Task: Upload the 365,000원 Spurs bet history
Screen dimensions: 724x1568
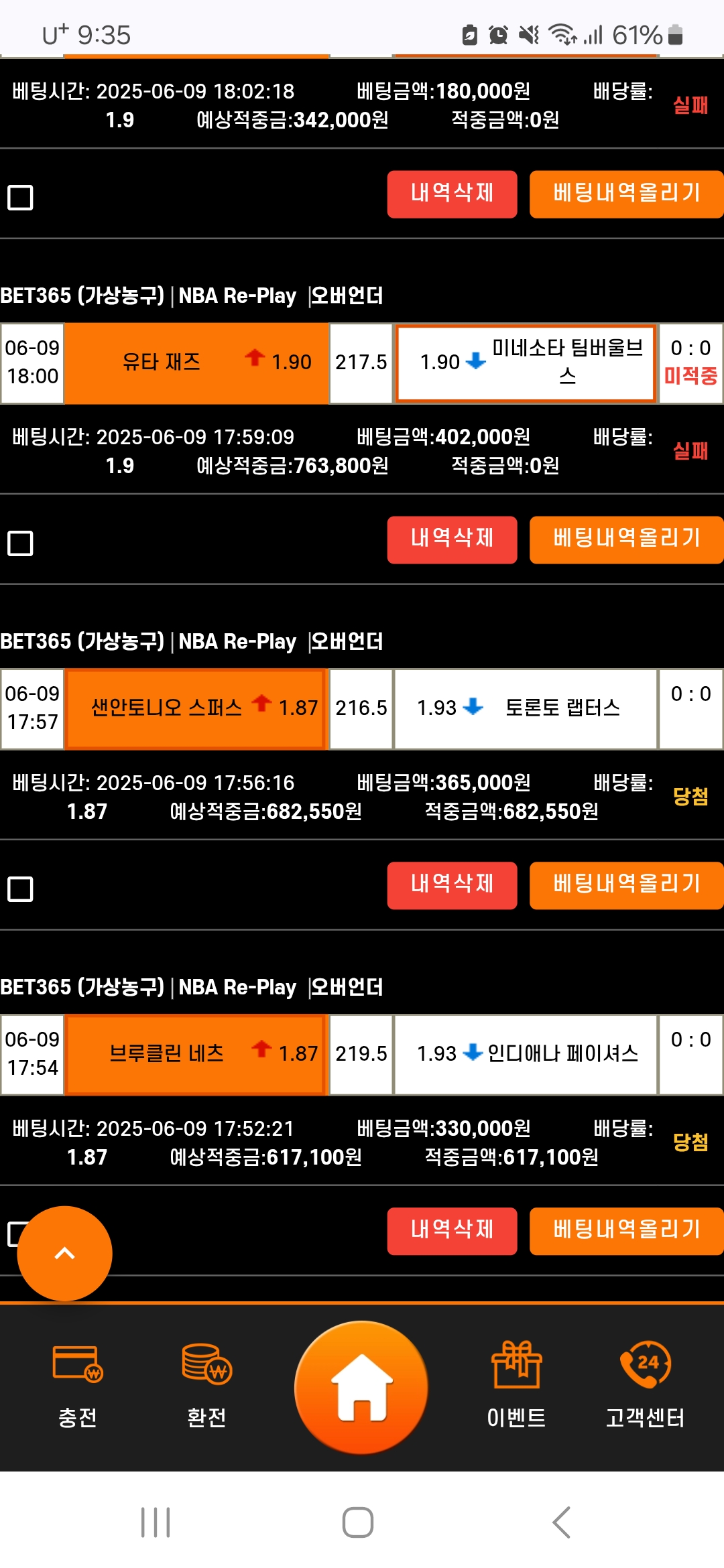Action: point(626,886)
